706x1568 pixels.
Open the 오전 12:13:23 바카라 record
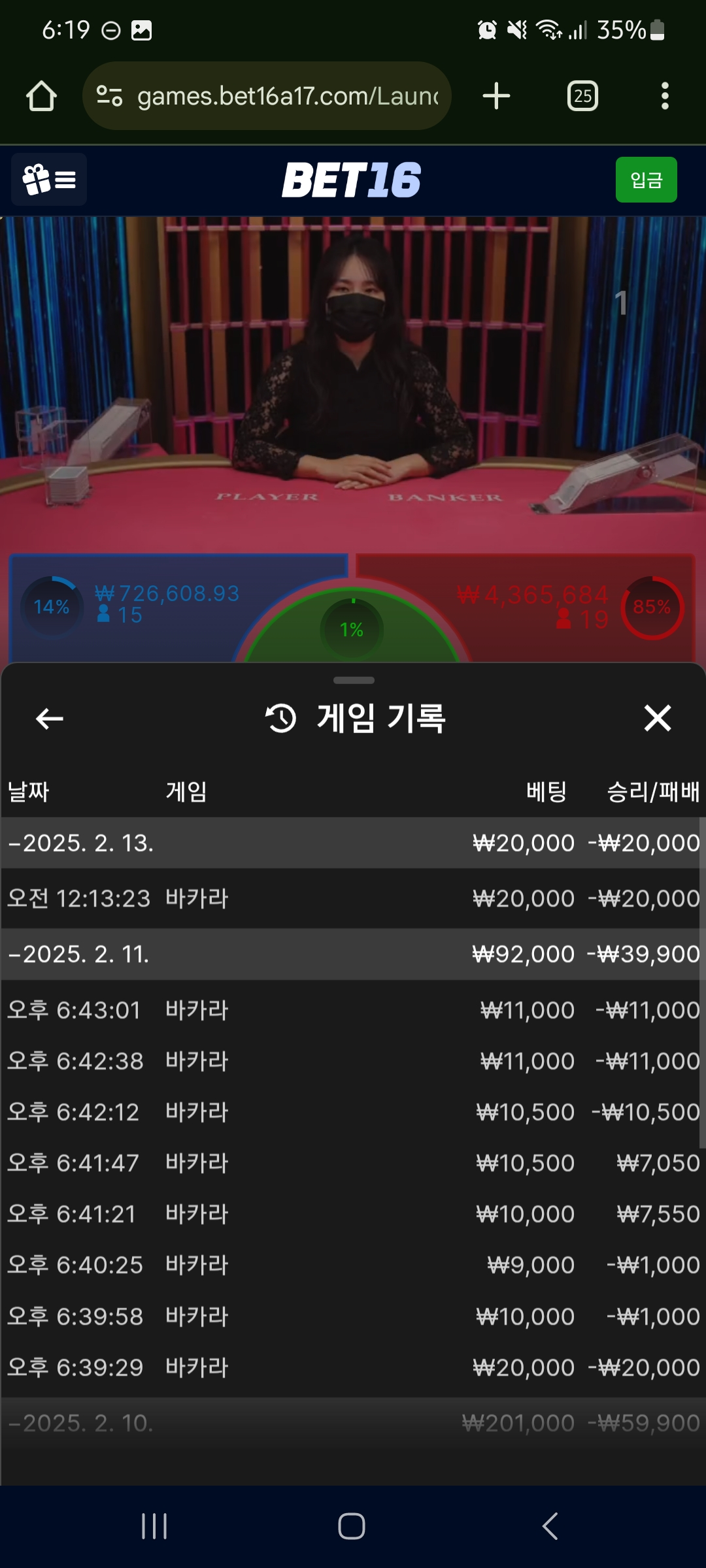click(x=353, y=898)
